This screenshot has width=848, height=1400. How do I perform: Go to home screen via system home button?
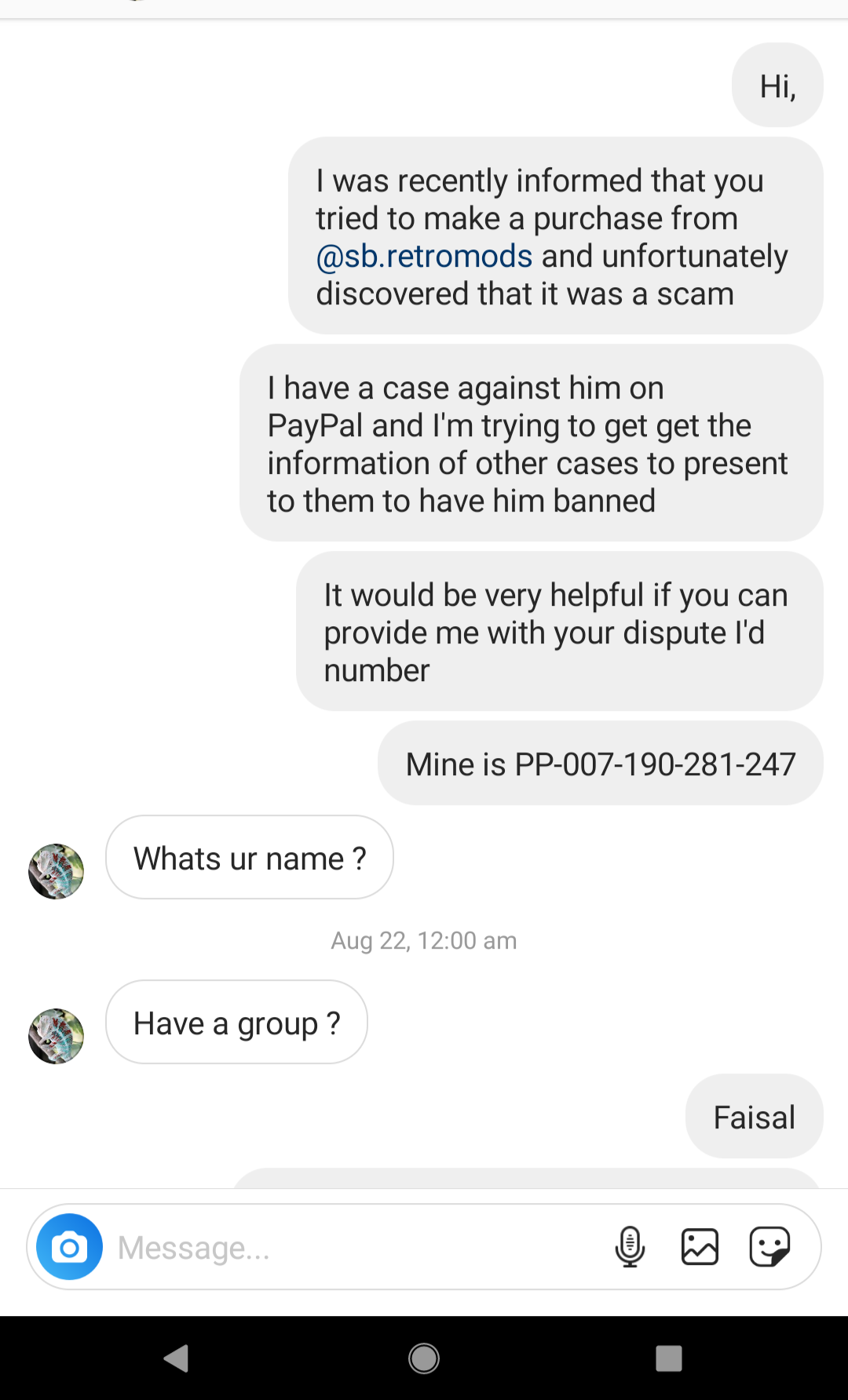click(x=424, y=1358)
